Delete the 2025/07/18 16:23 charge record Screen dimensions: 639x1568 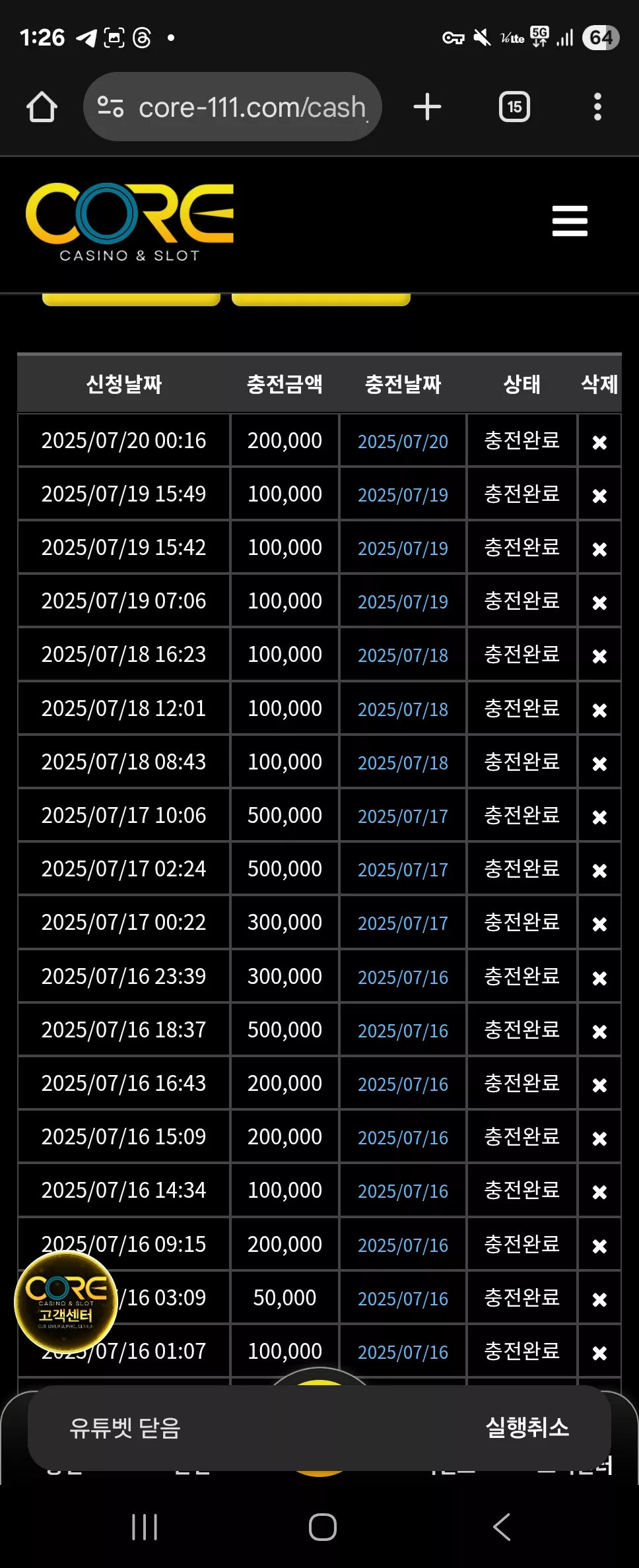coord(599,656)
